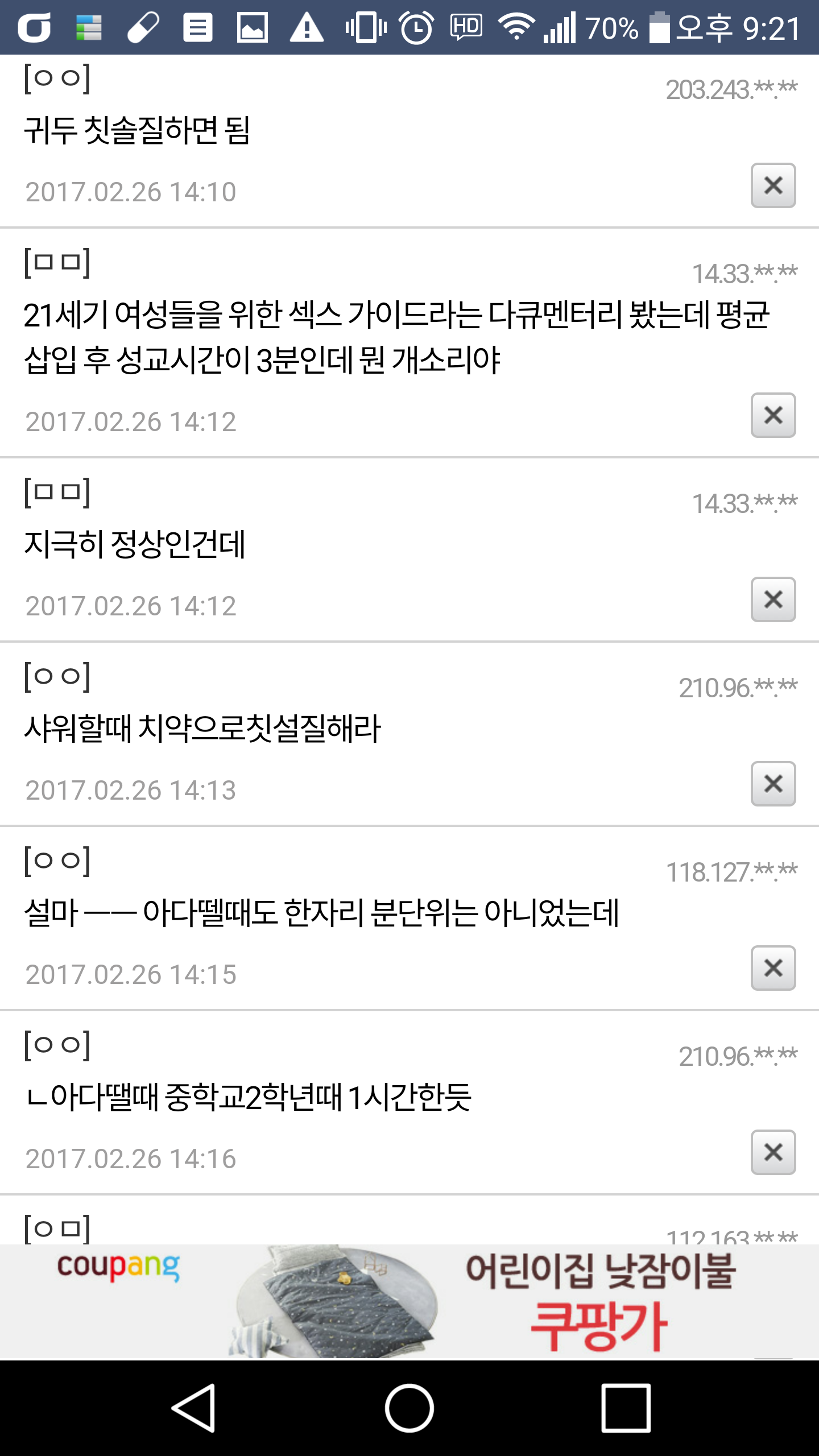Delete the comment posted at 14:16
This screenshot has height=1456, width=819.
pyautogui.click(x=773, y=1152)
